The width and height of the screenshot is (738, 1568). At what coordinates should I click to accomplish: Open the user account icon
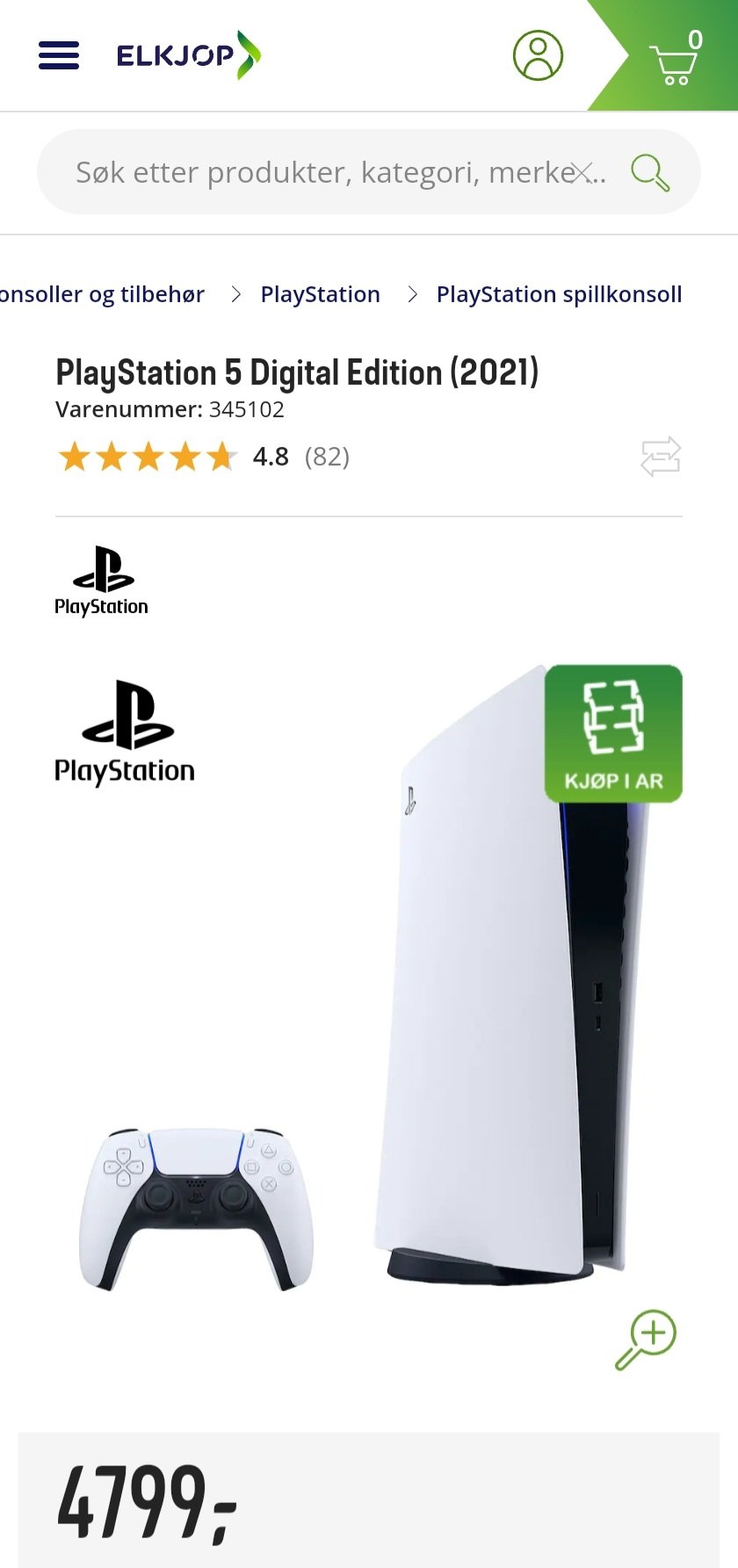point(538,55)
